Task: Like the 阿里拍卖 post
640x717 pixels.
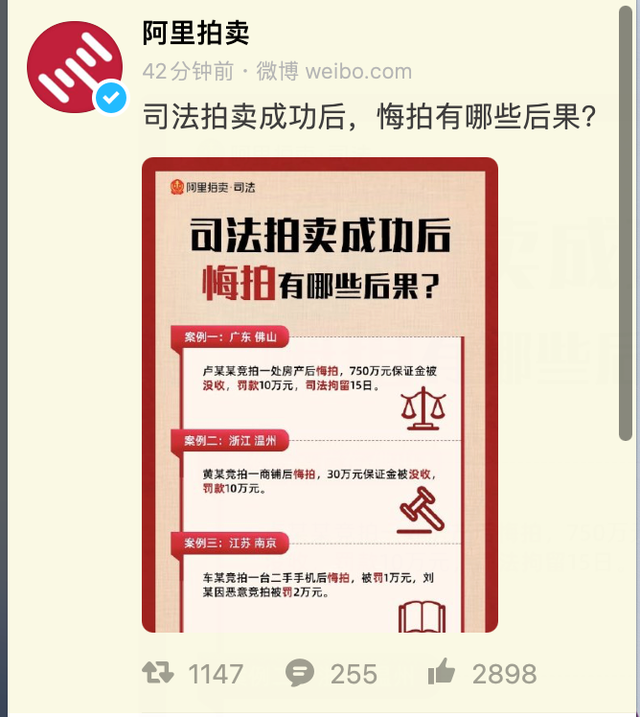Action: coord(441,673)
